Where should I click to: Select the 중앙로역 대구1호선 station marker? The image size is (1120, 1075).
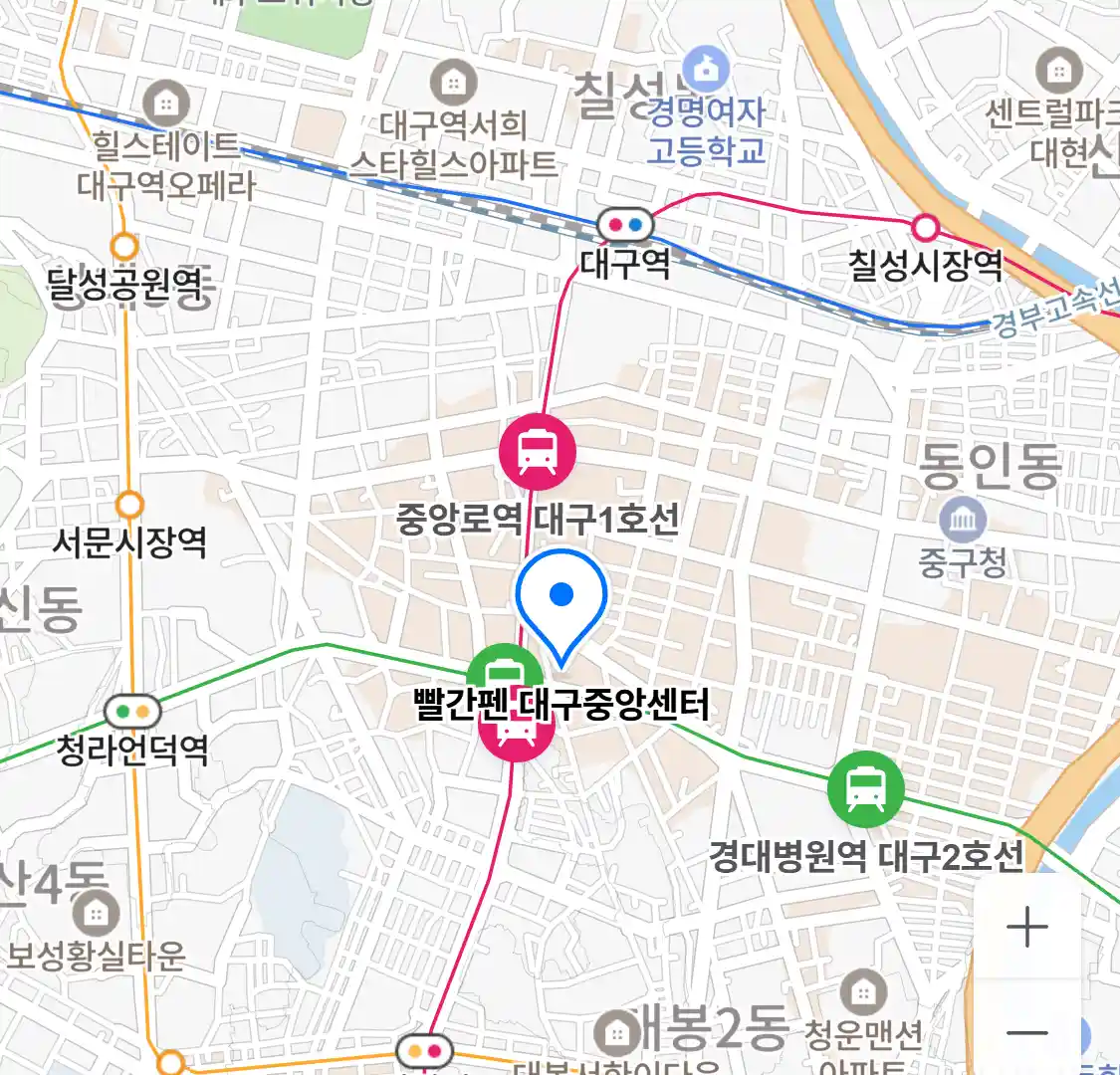[538, 452]
